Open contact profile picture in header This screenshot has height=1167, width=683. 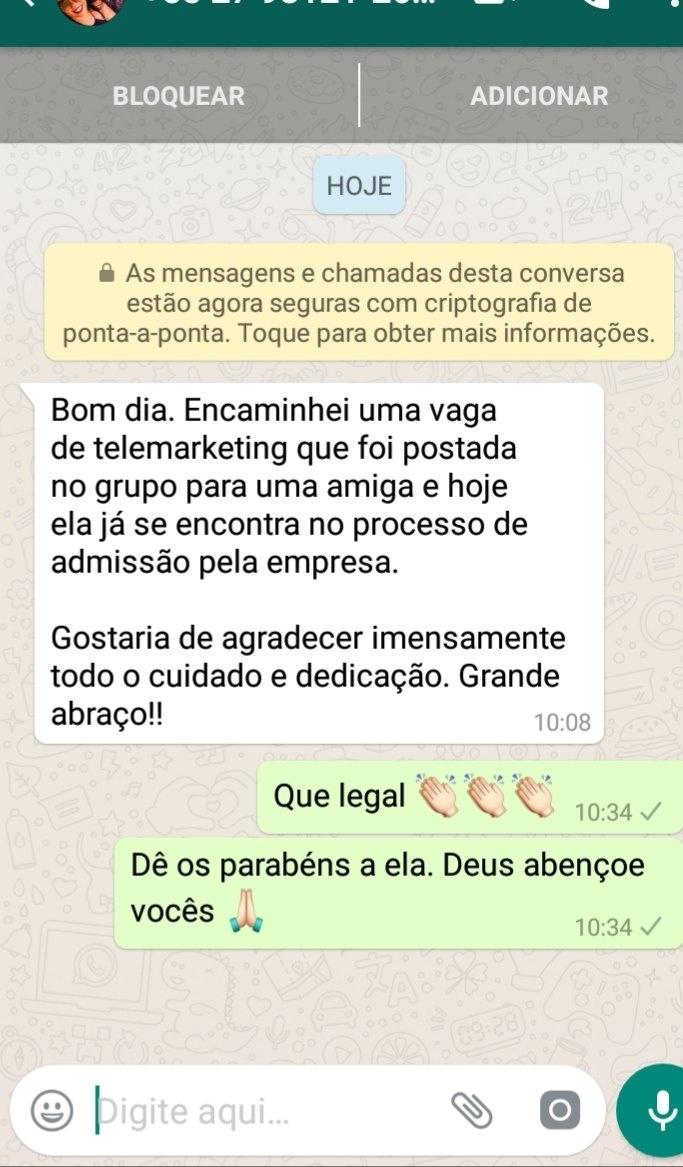point(90,10)
